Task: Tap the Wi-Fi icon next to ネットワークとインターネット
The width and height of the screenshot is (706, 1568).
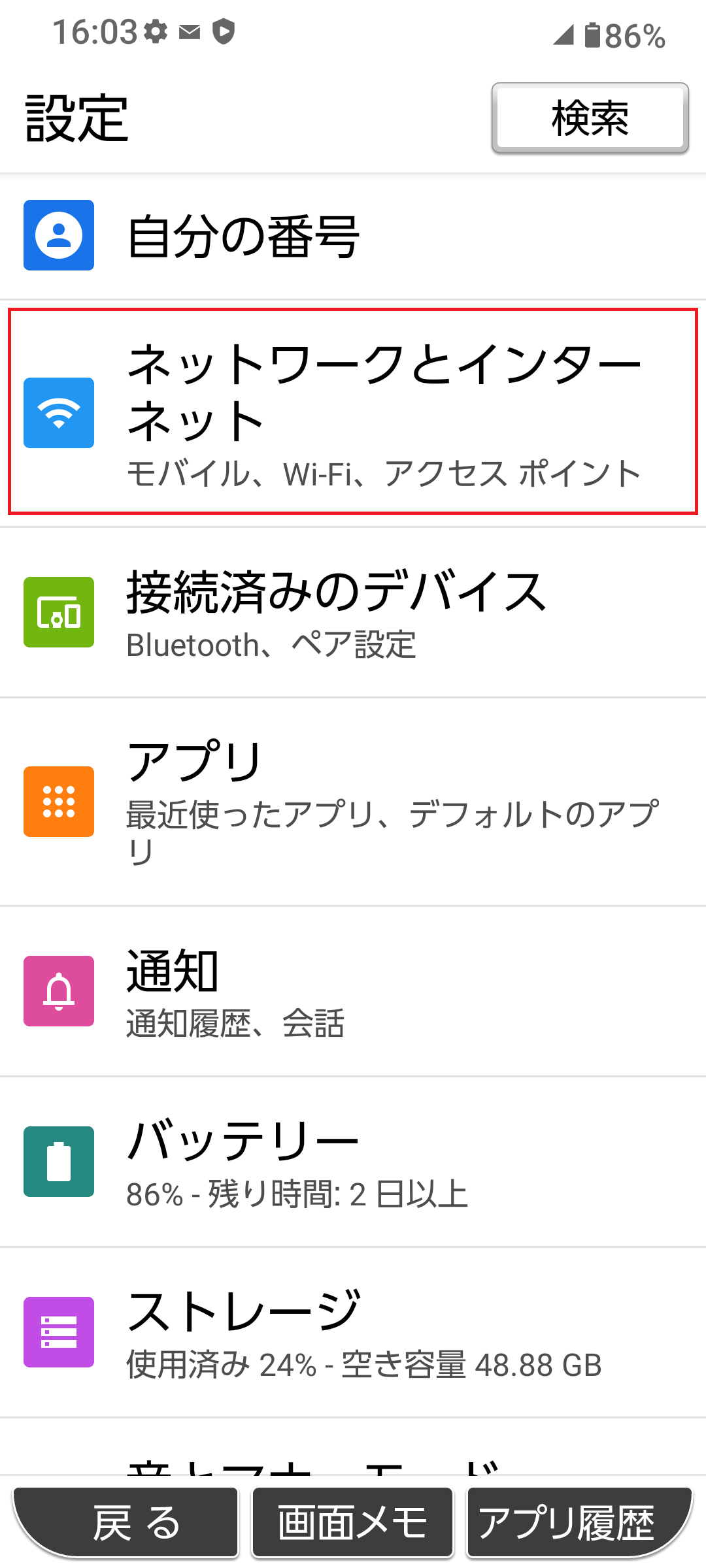Action: pyautogui.click(x=58, y=413)
